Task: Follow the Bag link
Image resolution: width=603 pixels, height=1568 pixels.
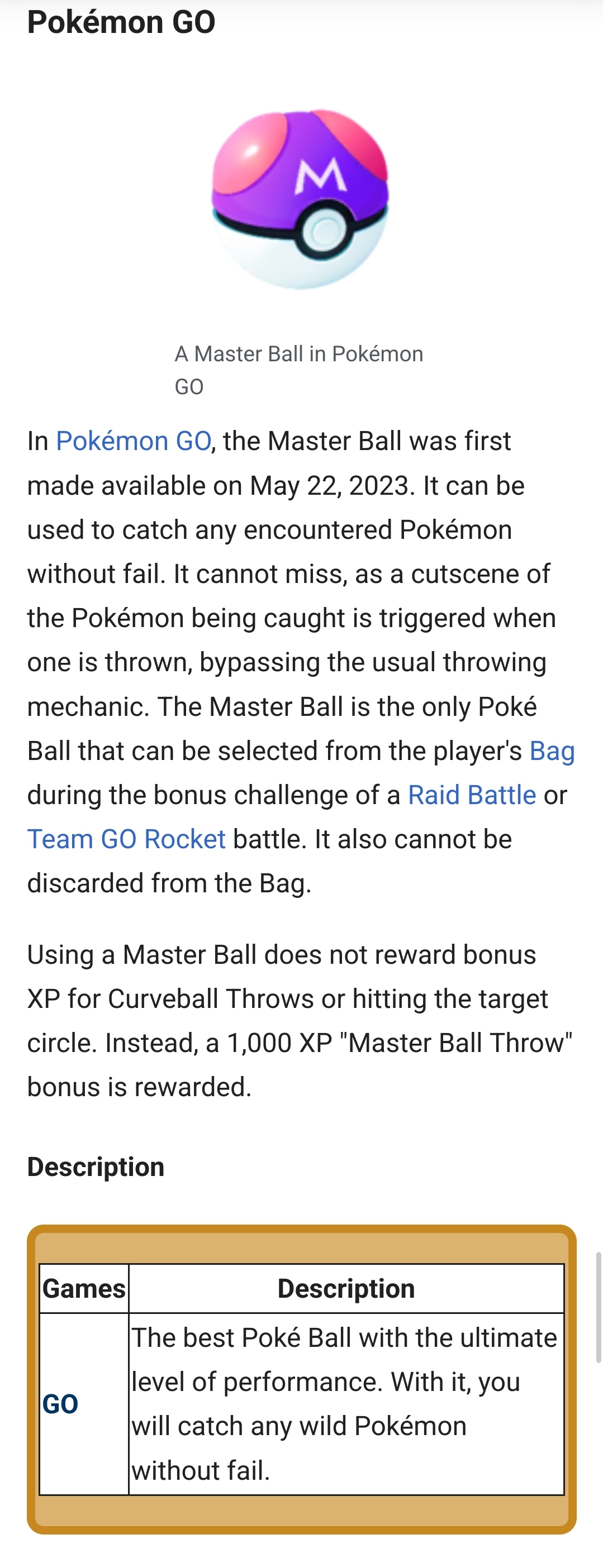Action: (552, 751)
